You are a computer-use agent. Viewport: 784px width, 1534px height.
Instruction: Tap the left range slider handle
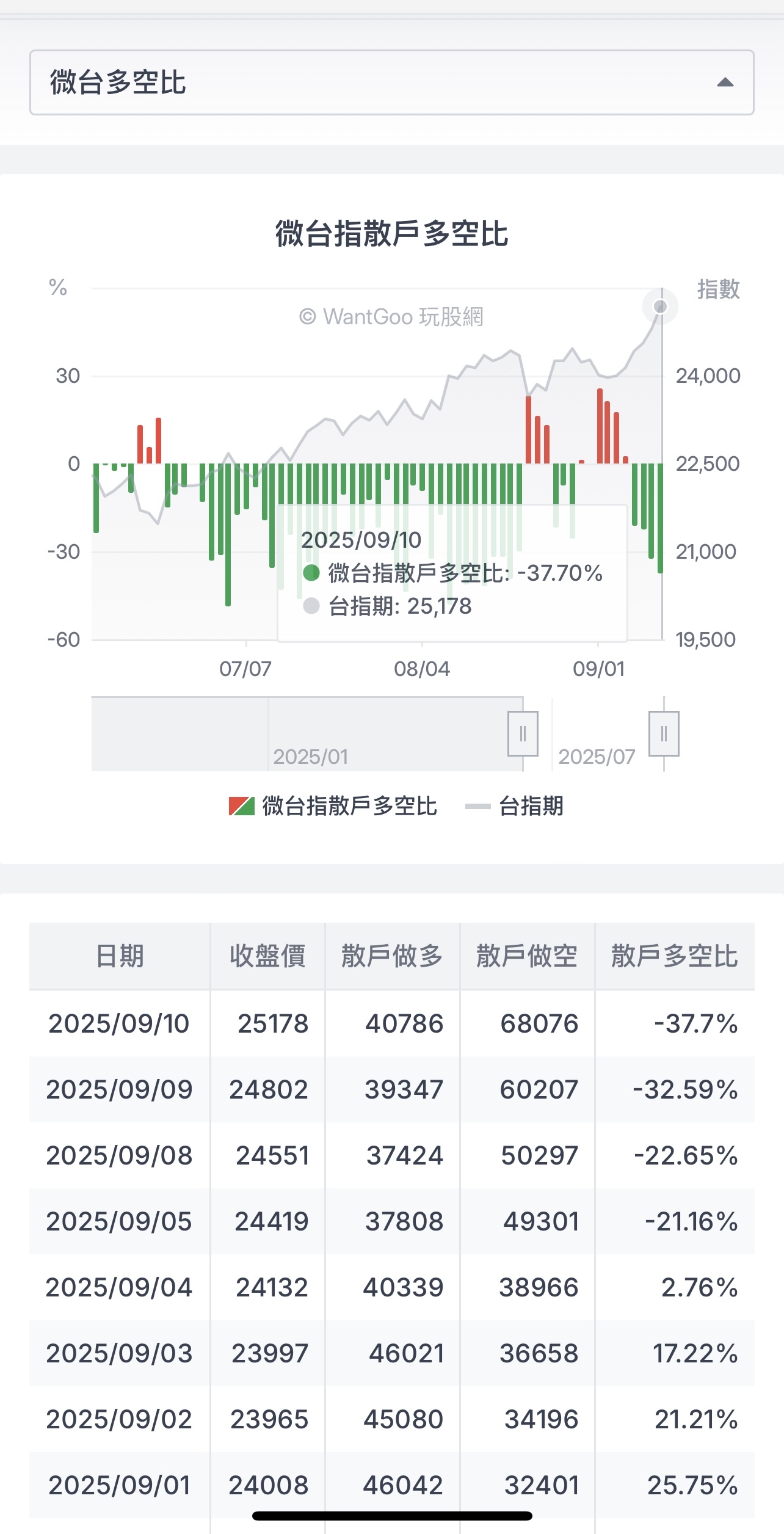[523, 733]
